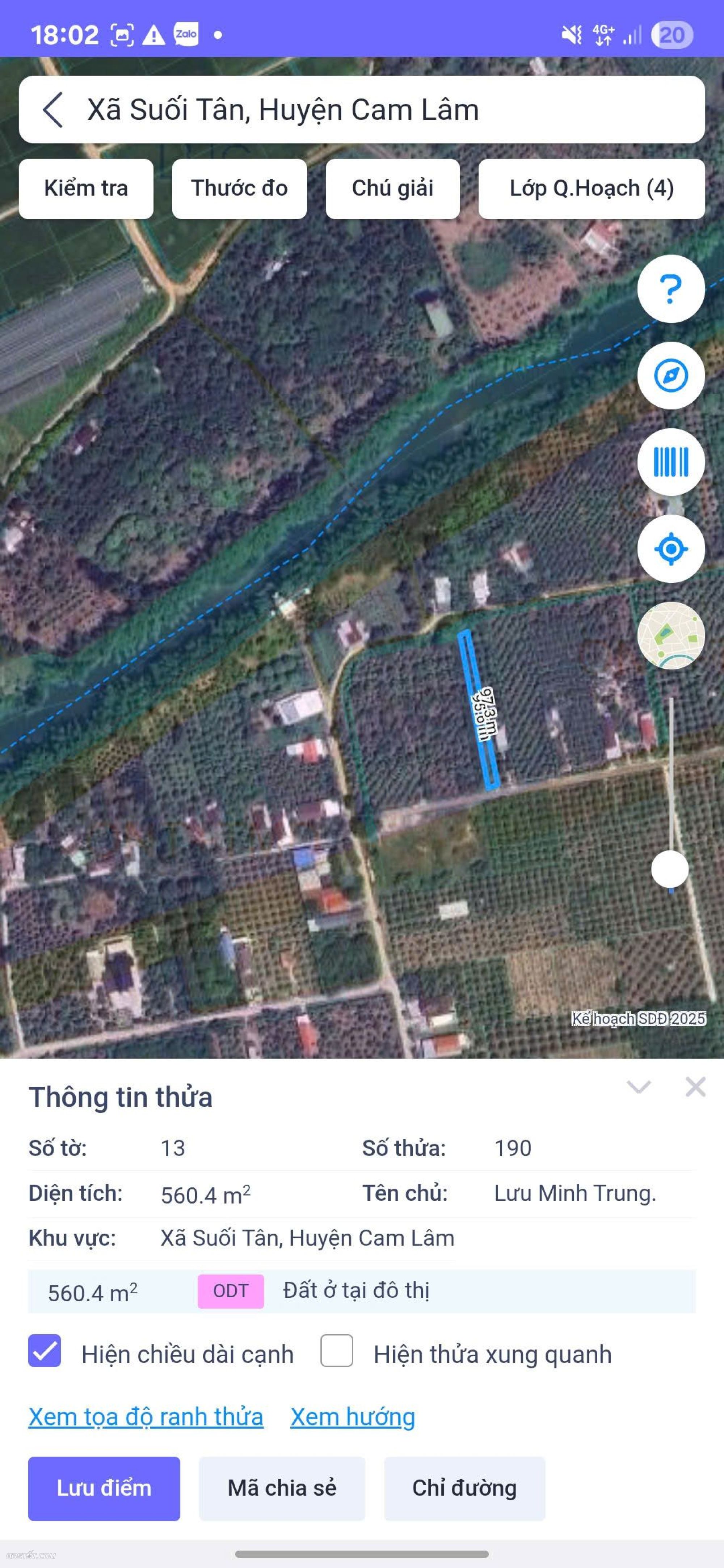Image resolution: width=724 pixels, height=1568 pixels.
Task: Show the Chú giải legend
Action: [392, 189]
